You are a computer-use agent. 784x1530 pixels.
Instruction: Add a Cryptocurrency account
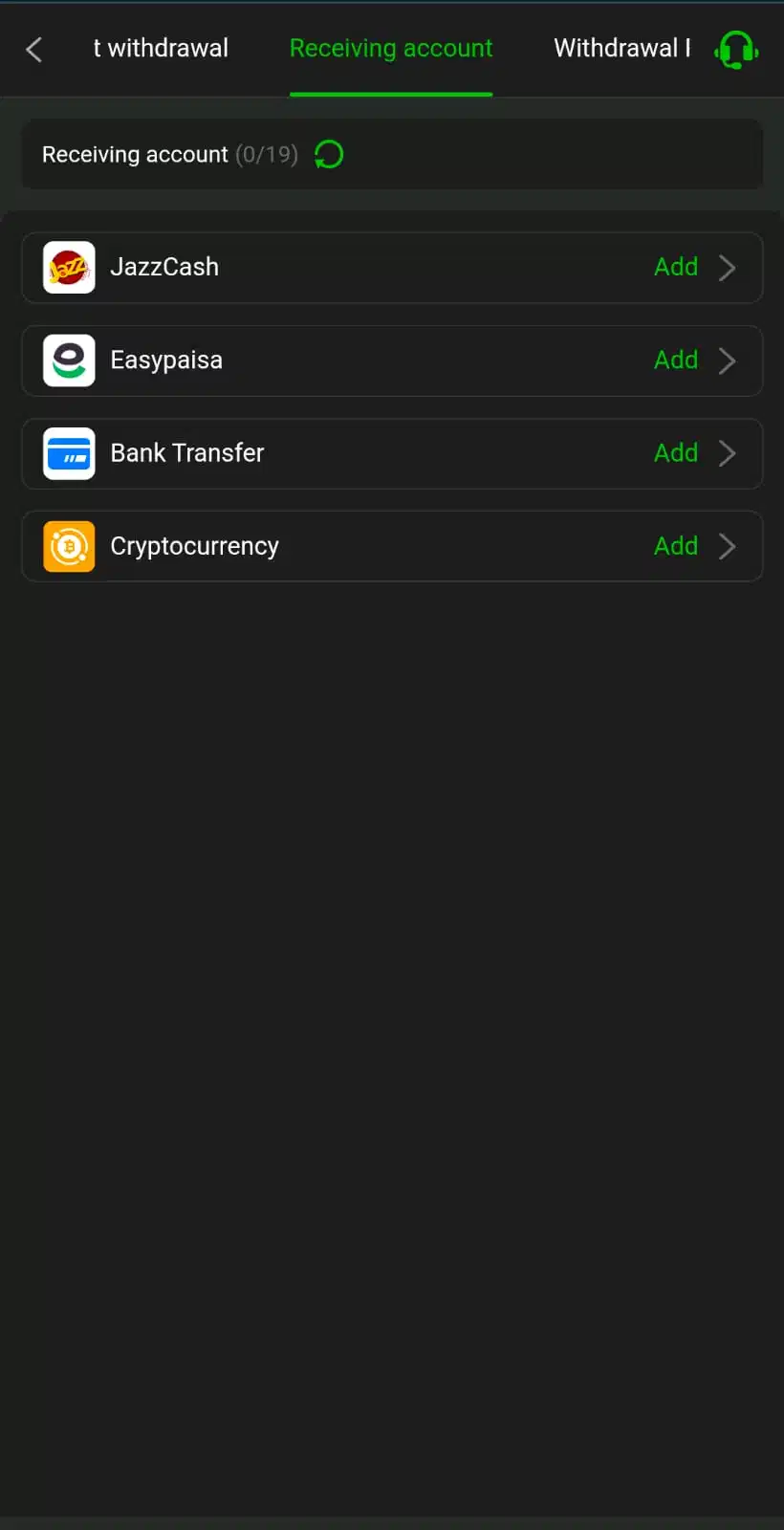point(676,546)
